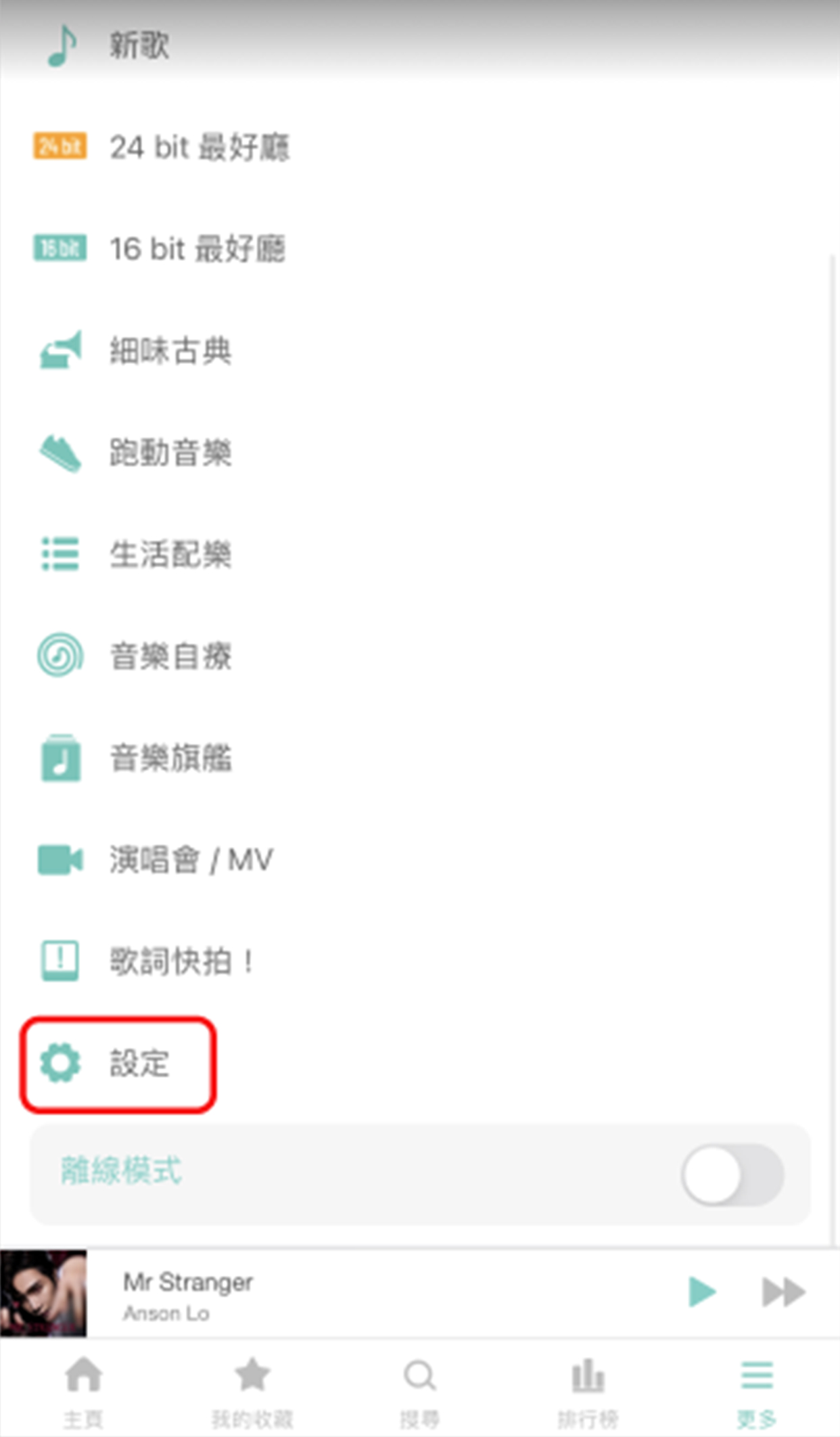Open 歌詞快拍！
The height and width of the screenshot is (1437, 840).
[181, 961]
